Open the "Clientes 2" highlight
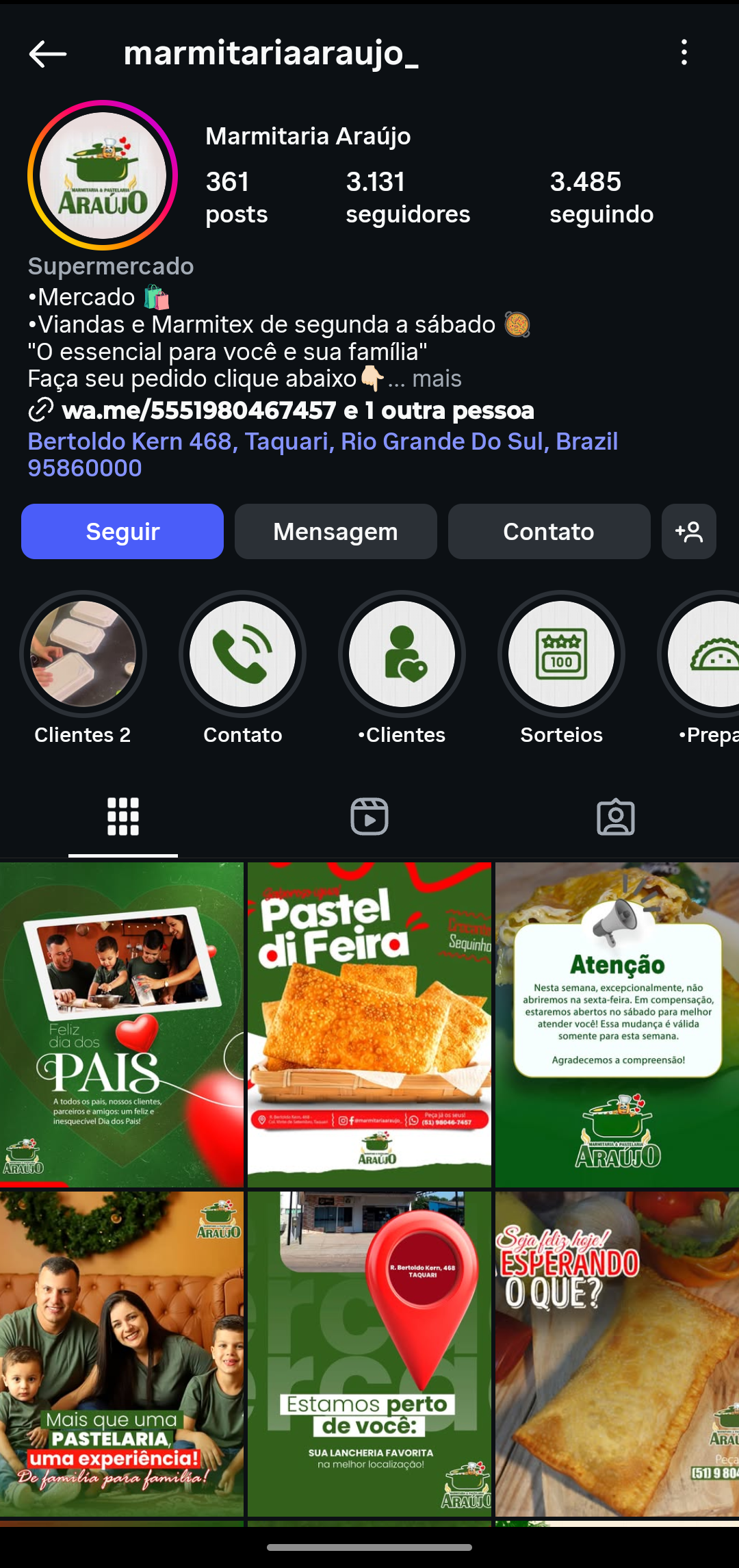The height and width of the screenshot is (1568, 739). click(x=83, y=654)
